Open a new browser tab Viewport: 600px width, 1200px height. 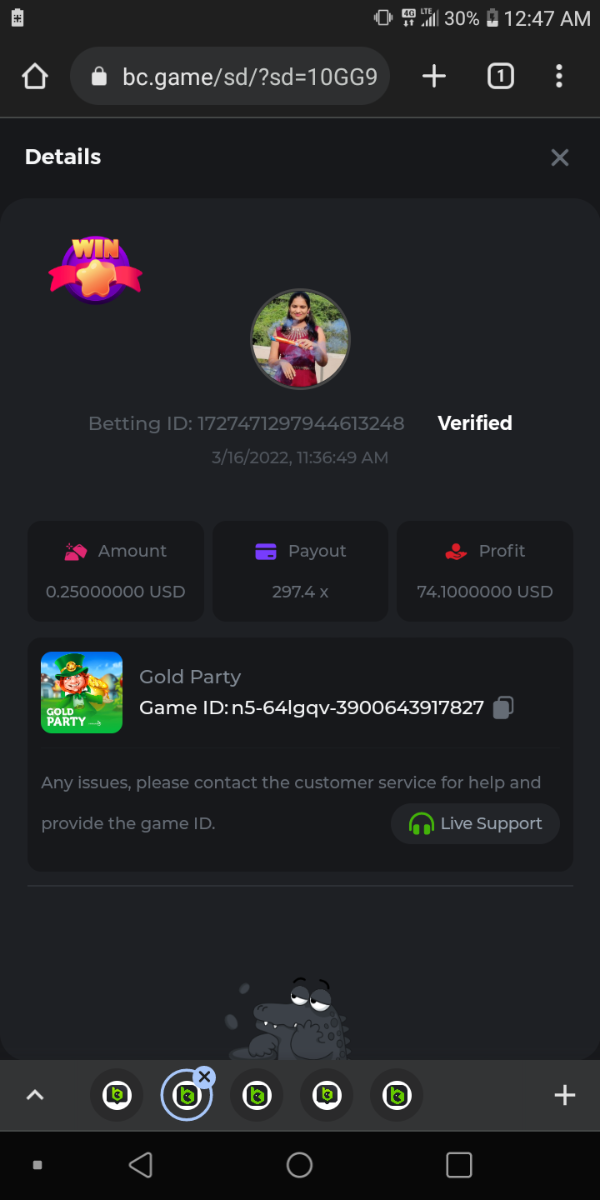[434, 77]
